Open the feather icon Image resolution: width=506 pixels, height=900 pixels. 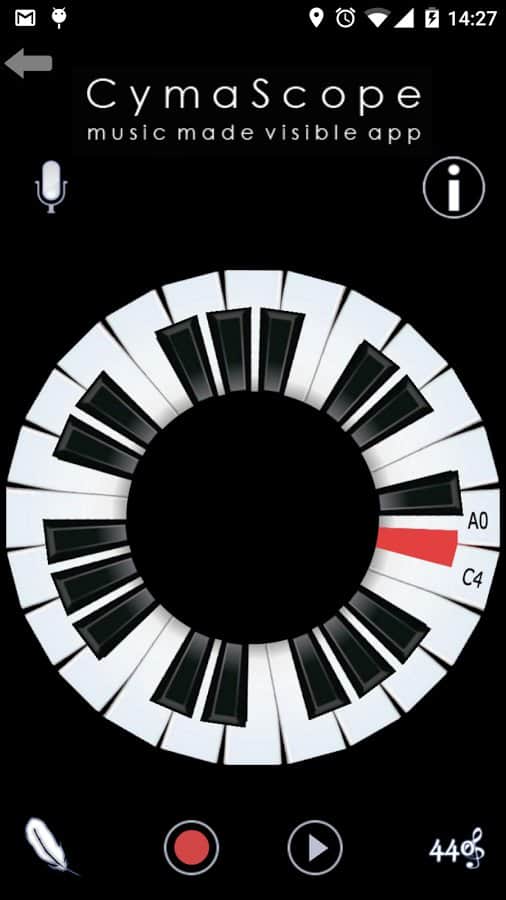click(x=49, y=847)
